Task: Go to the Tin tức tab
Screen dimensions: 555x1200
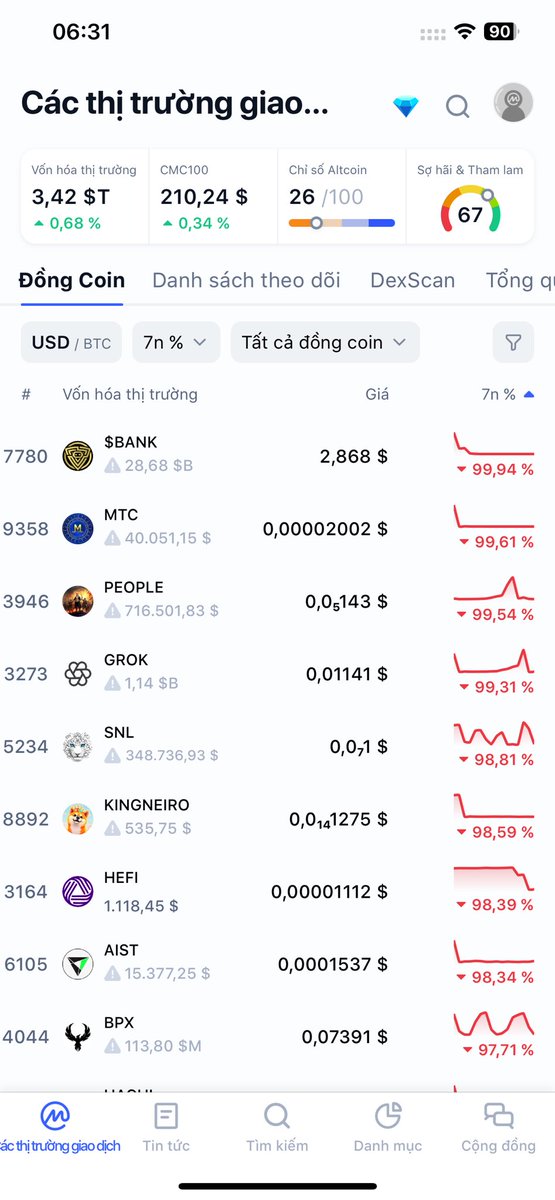Action: [x=166, y=1127]
